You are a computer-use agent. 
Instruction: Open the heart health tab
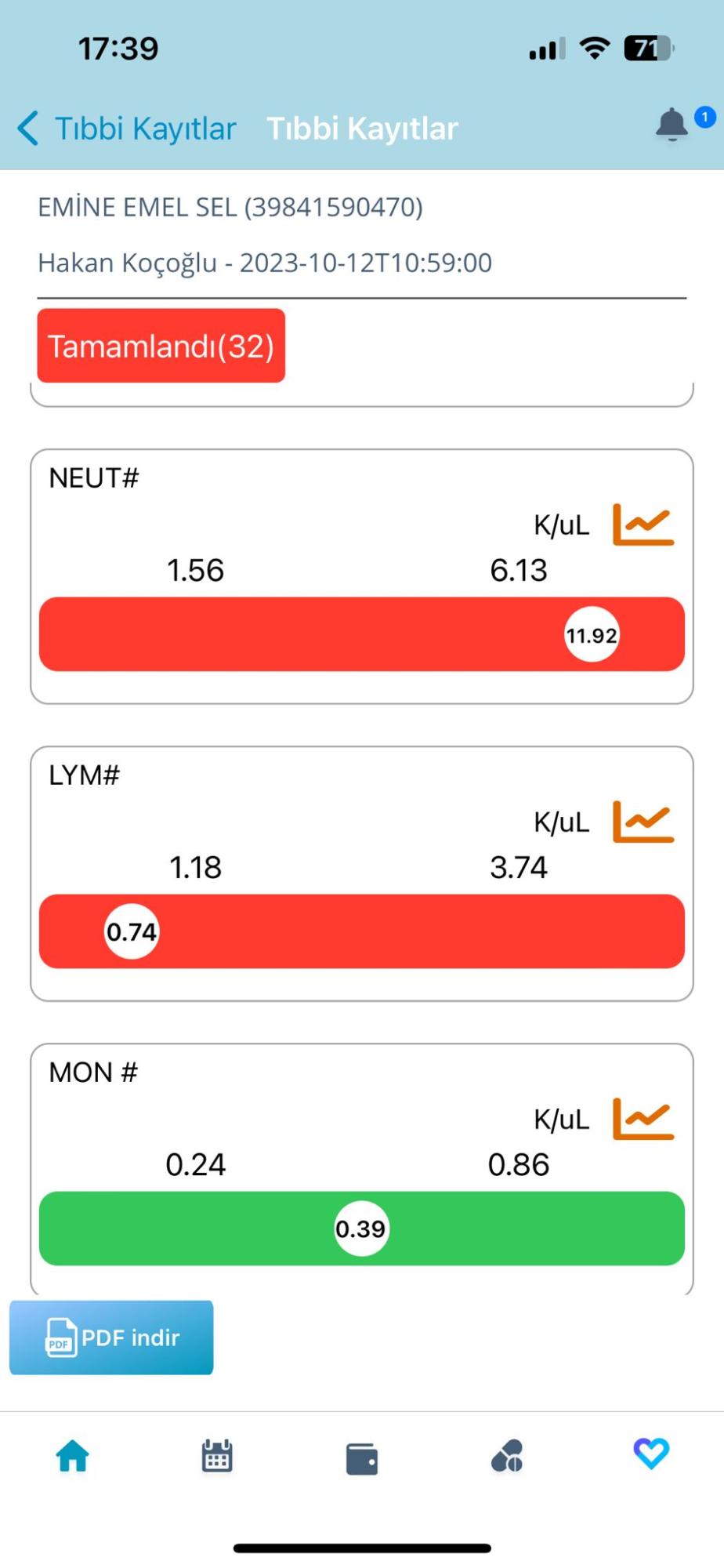(651, 1454)
